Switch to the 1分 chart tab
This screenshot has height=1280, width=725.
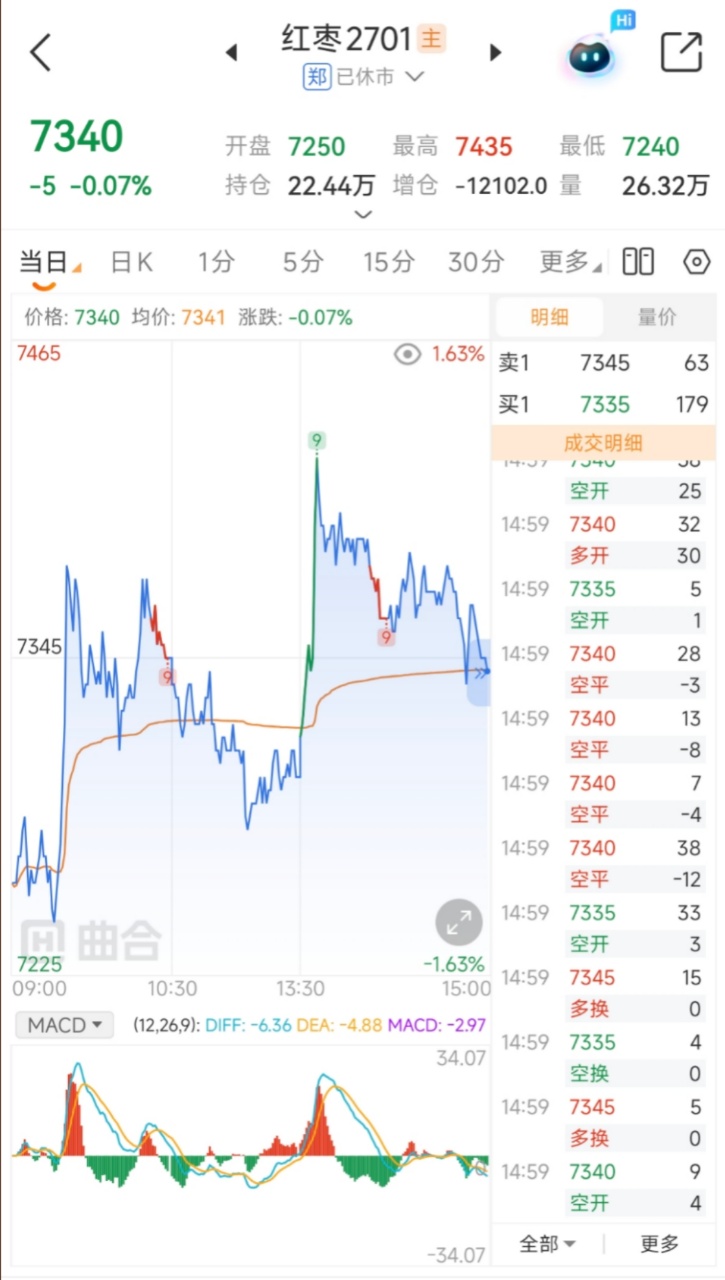coord(216,262)
